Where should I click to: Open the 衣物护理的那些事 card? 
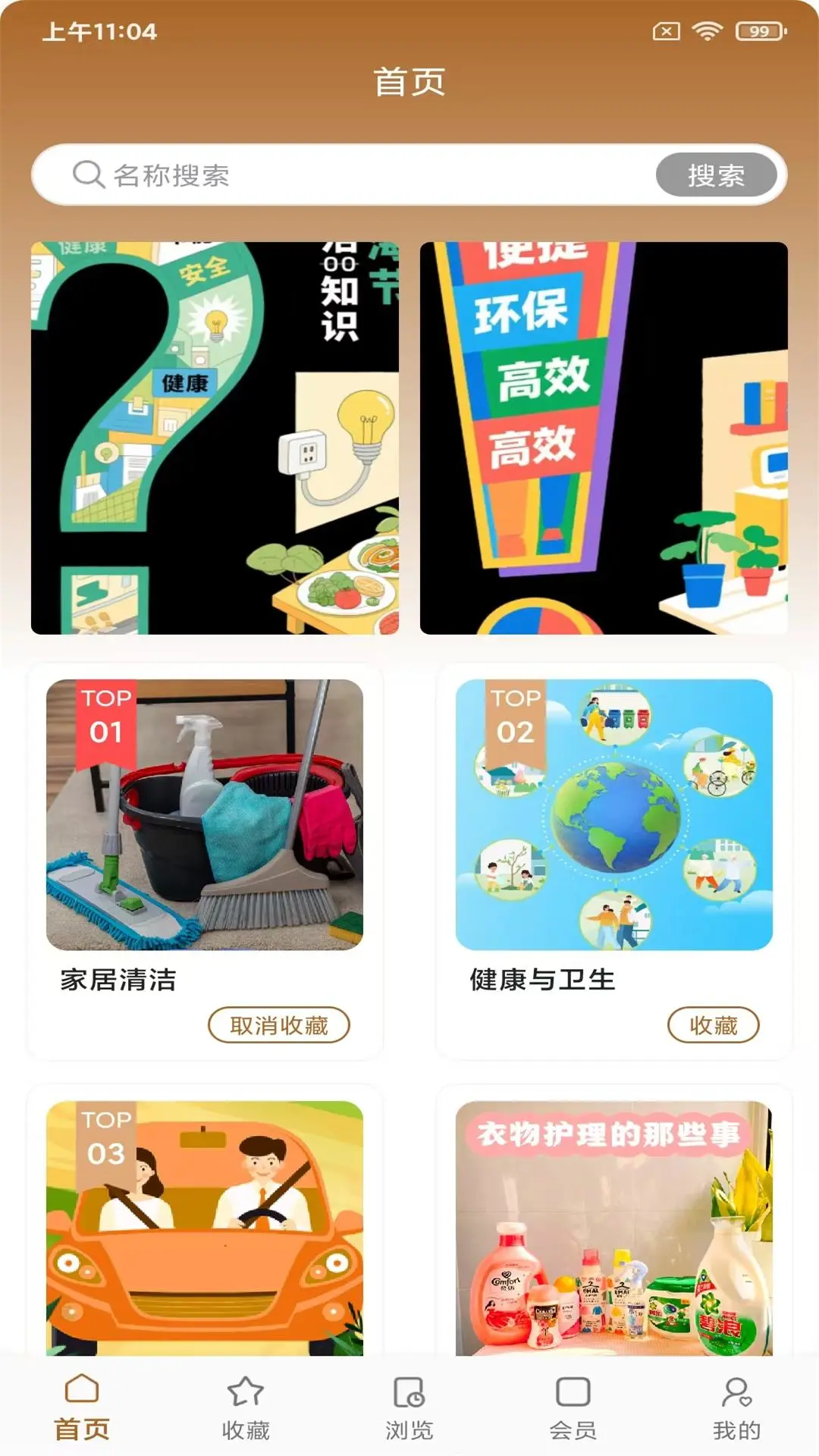click(x=613, y=1228)
